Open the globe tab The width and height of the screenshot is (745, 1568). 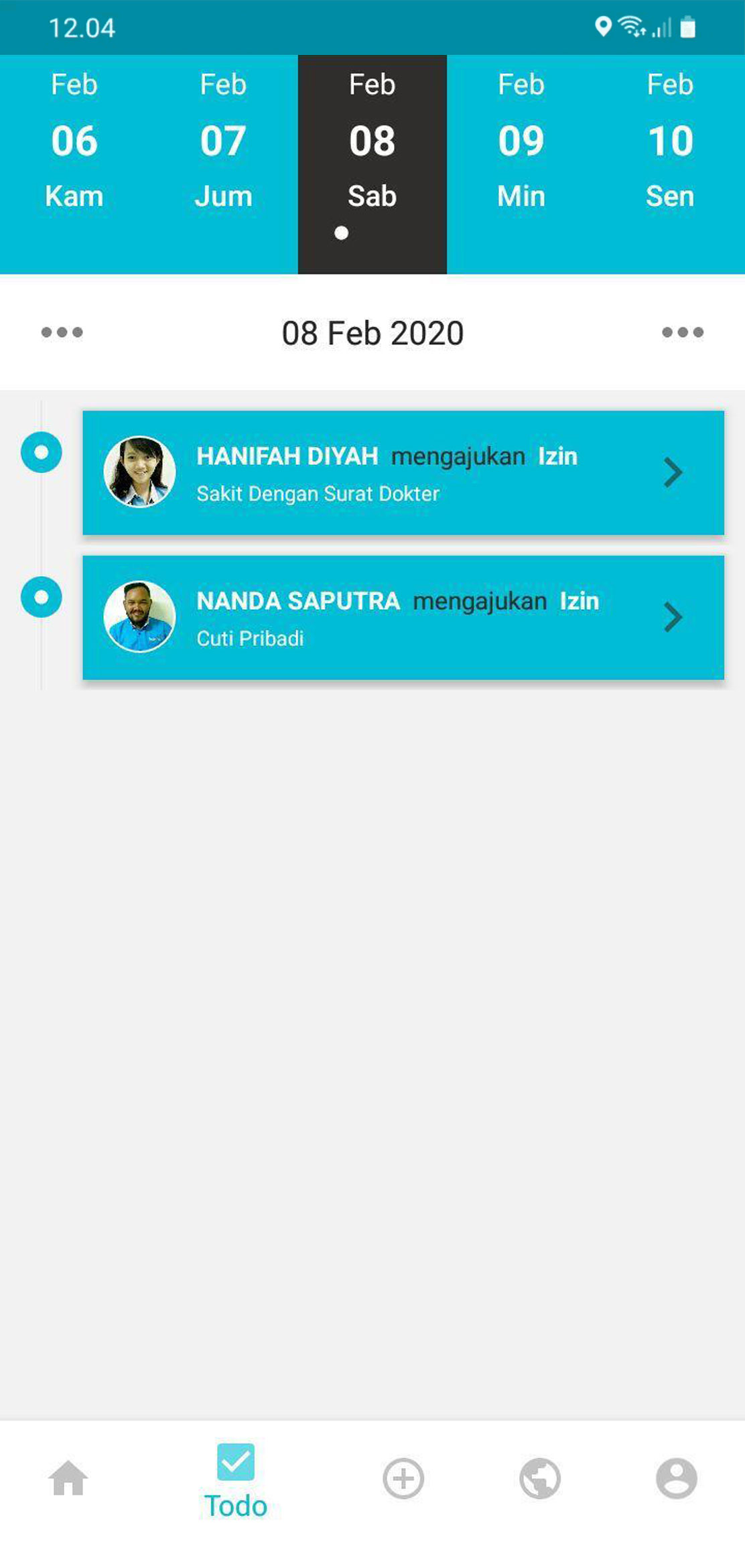click(x=540, y=1478)
